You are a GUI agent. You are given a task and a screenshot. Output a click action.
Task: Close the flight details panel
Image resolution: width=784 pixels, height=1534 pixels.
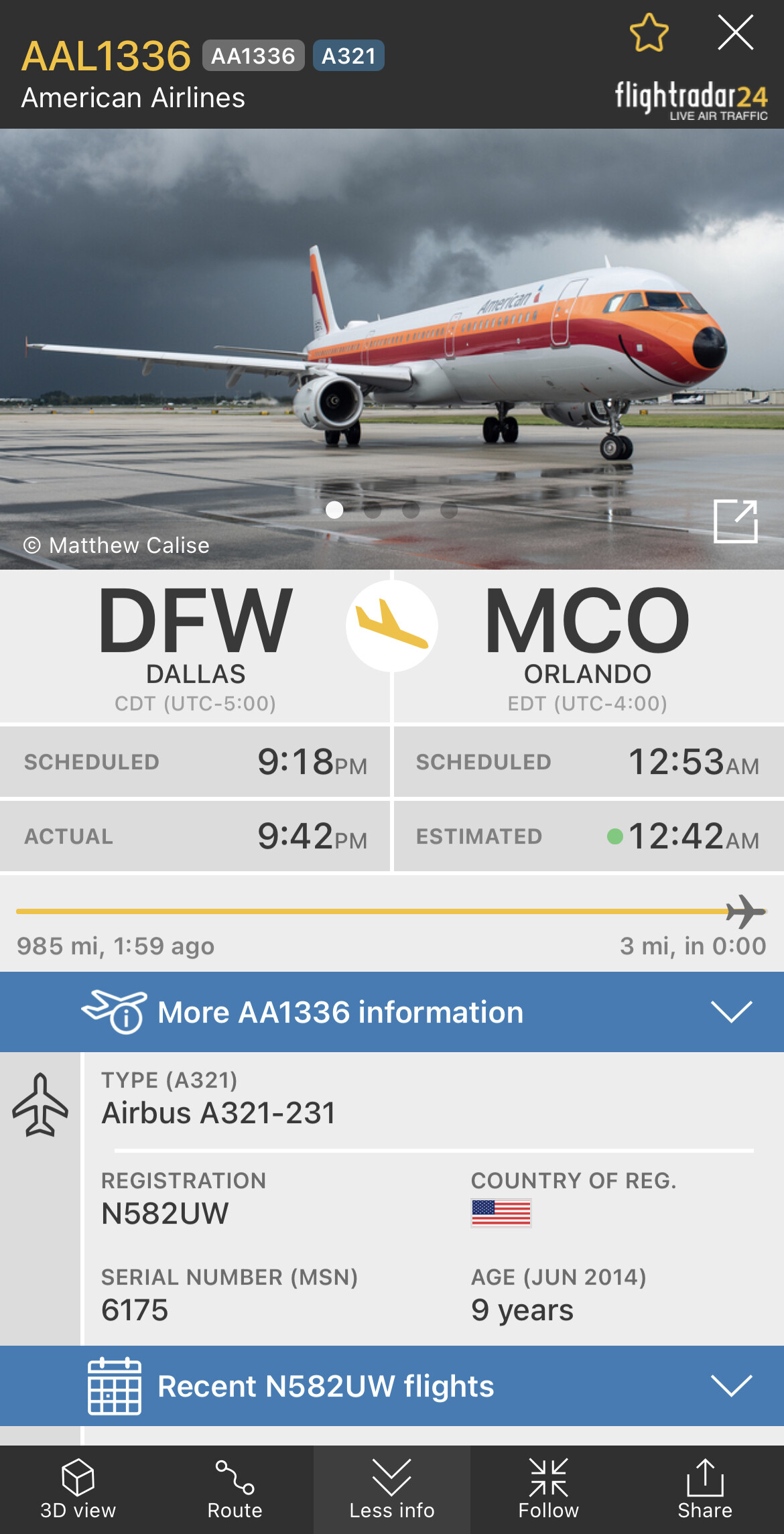click(735, 34)
